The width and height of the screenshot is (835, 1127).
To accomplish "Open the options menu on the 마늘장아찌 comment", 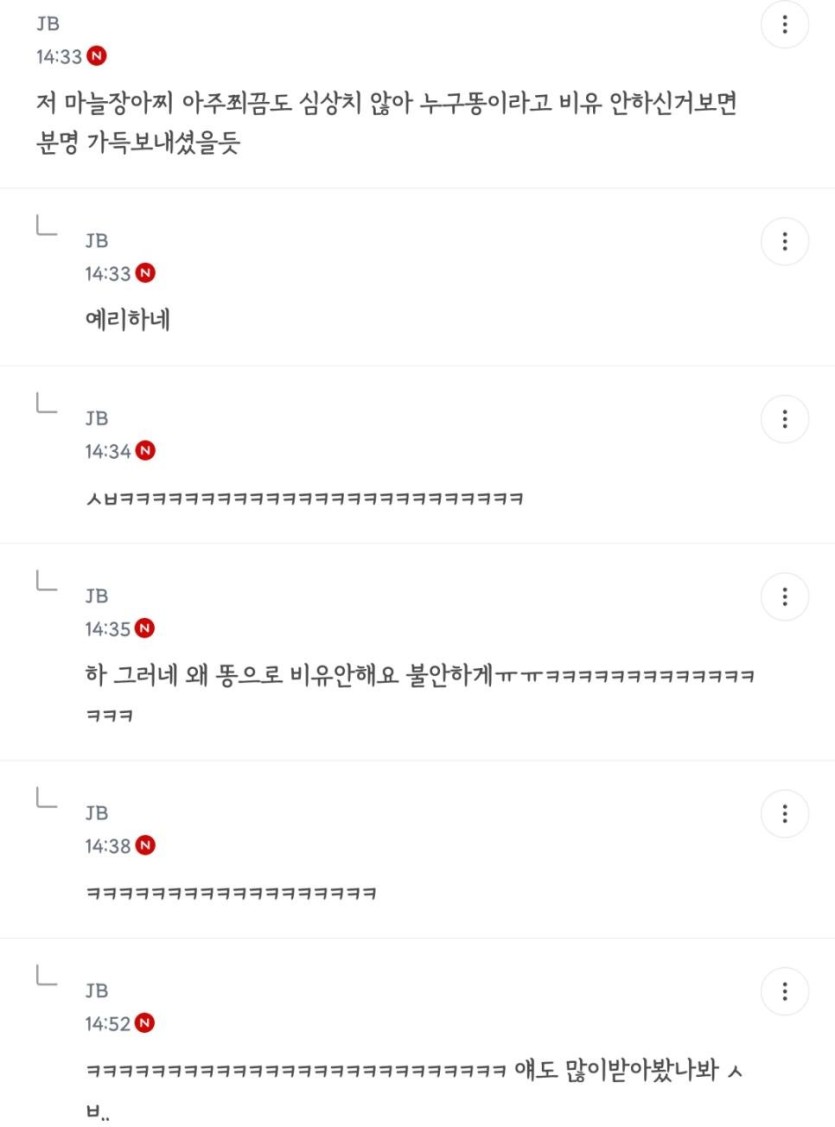I will (x=785, y=25).
